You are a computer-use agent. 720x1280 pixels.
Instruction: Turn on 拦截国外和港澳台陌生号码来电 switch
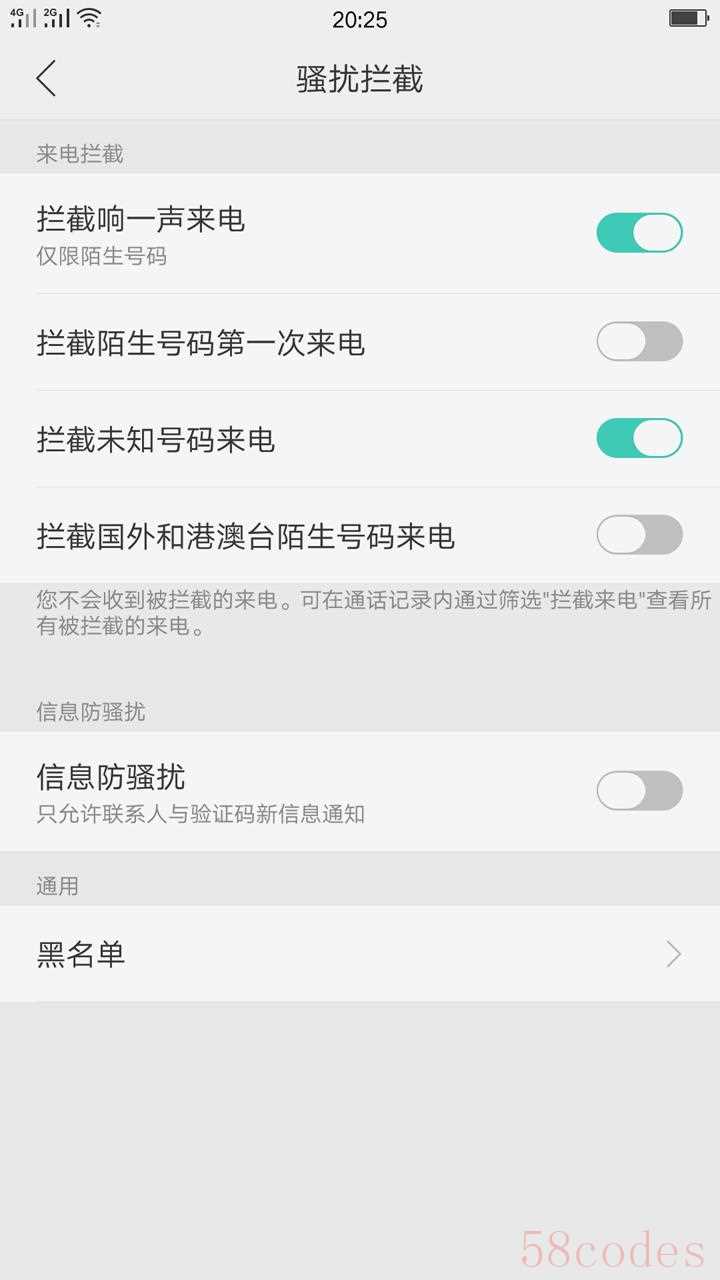coord(640,535)
